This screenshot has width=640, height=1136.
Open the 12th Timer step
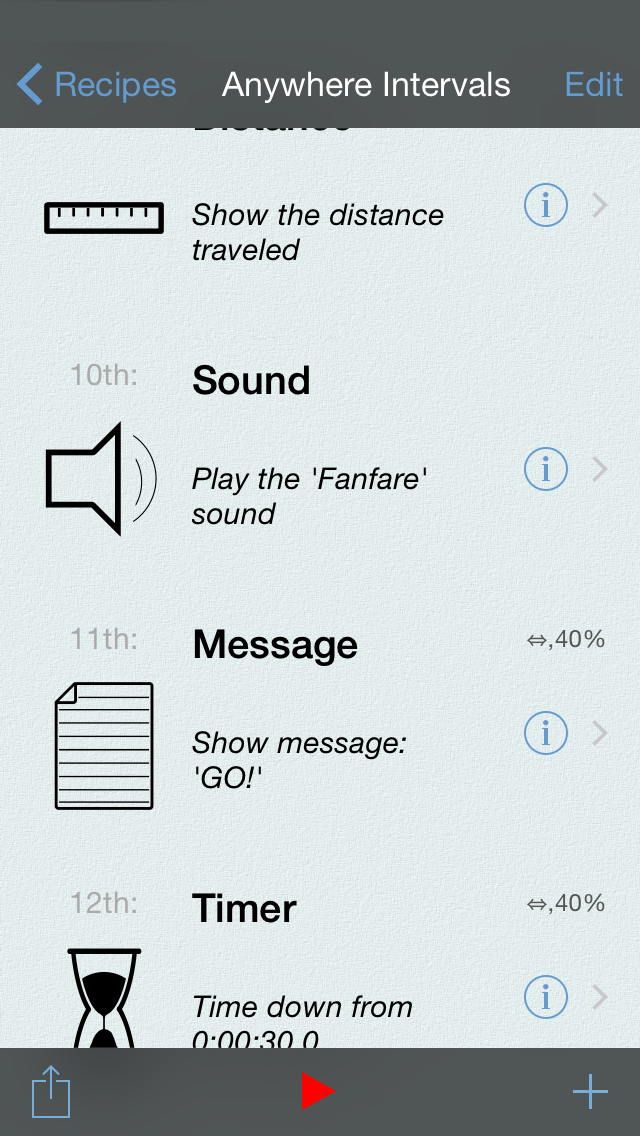click(320, 964)
